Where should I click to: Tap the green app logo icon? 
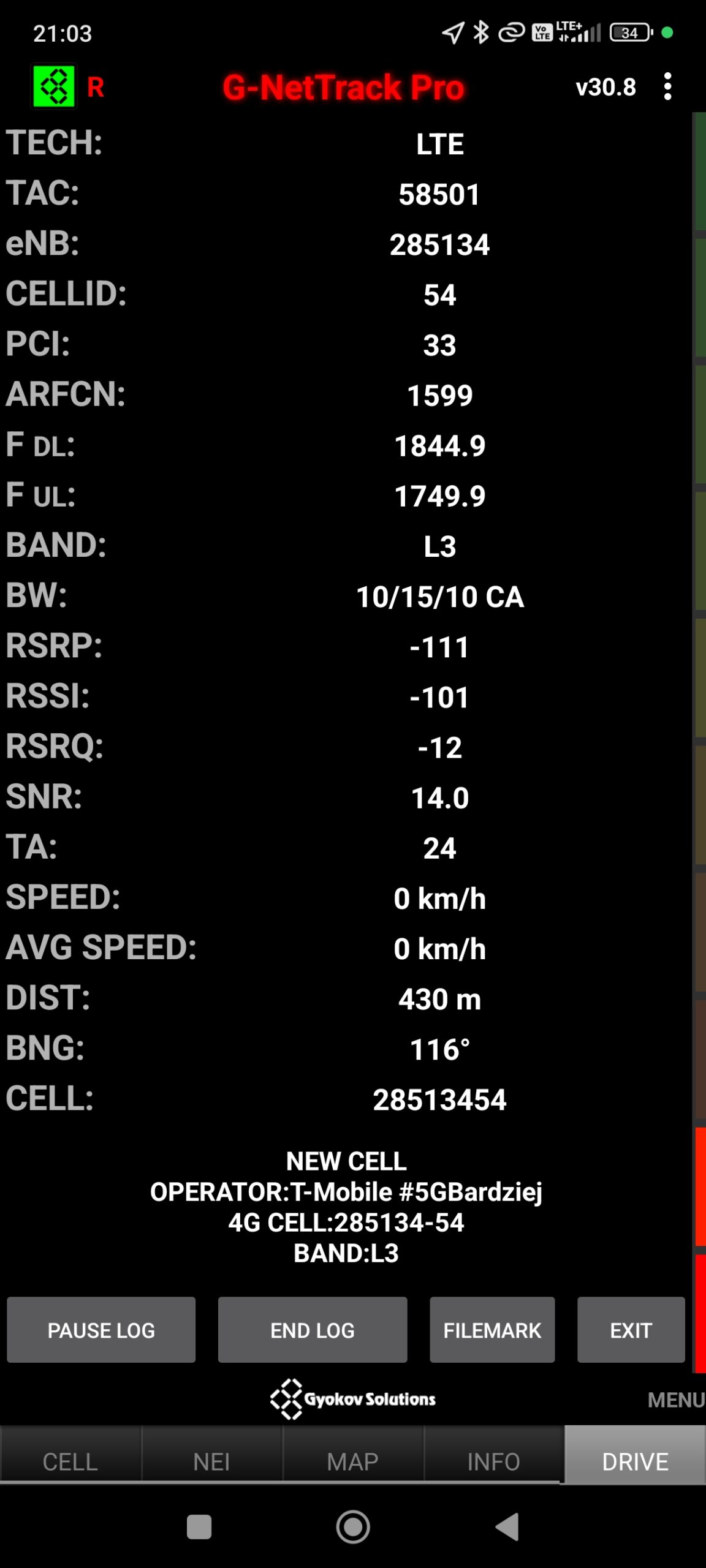coord(54,86)
